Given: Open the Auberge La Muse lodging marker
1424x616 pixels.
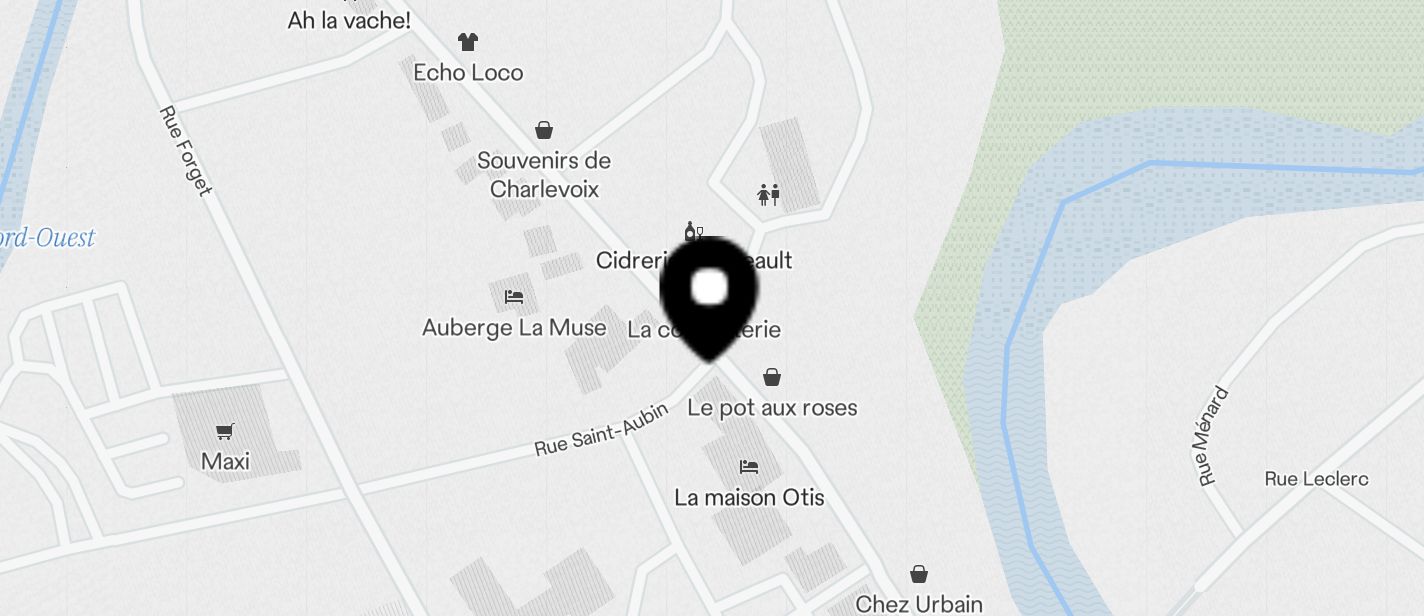Looking at the screenshot, I should tap(514, 297).
